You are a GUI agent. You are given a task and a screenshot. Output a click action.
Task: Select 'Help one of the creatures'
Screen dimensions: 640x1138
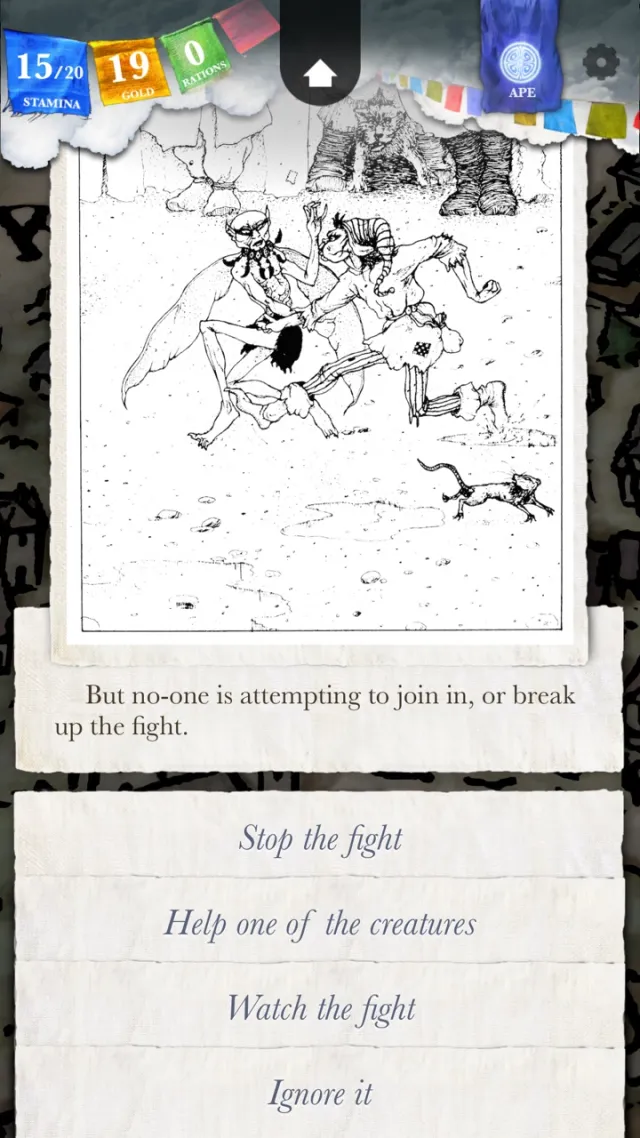point(320,923)
